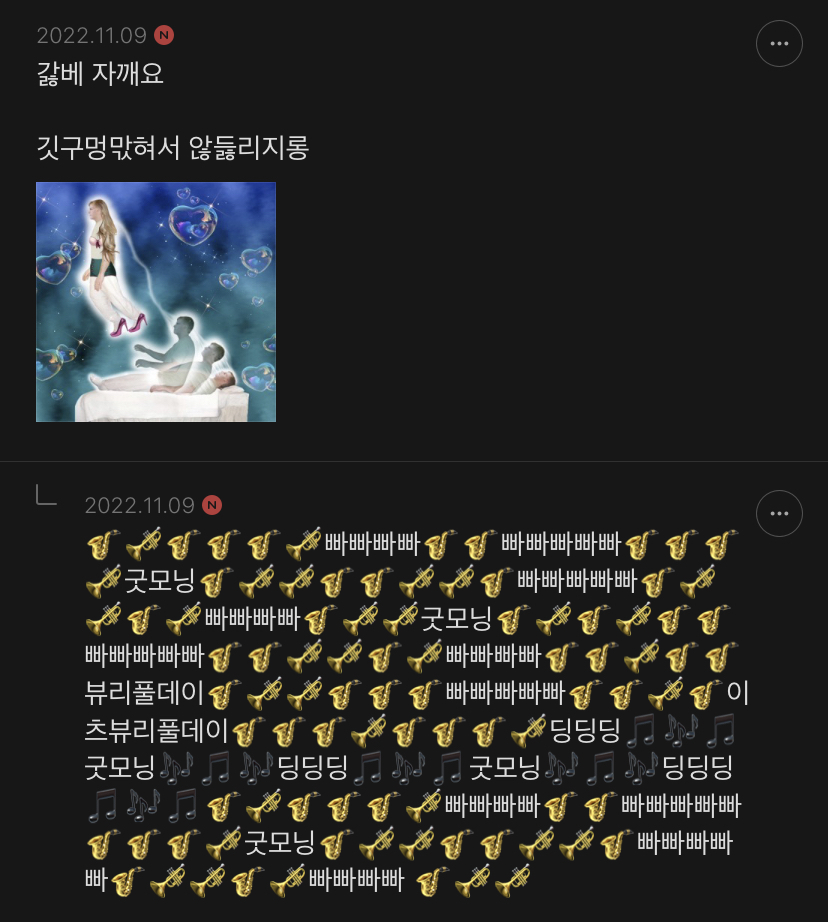Click the red N badge beside the comment date

211,505
